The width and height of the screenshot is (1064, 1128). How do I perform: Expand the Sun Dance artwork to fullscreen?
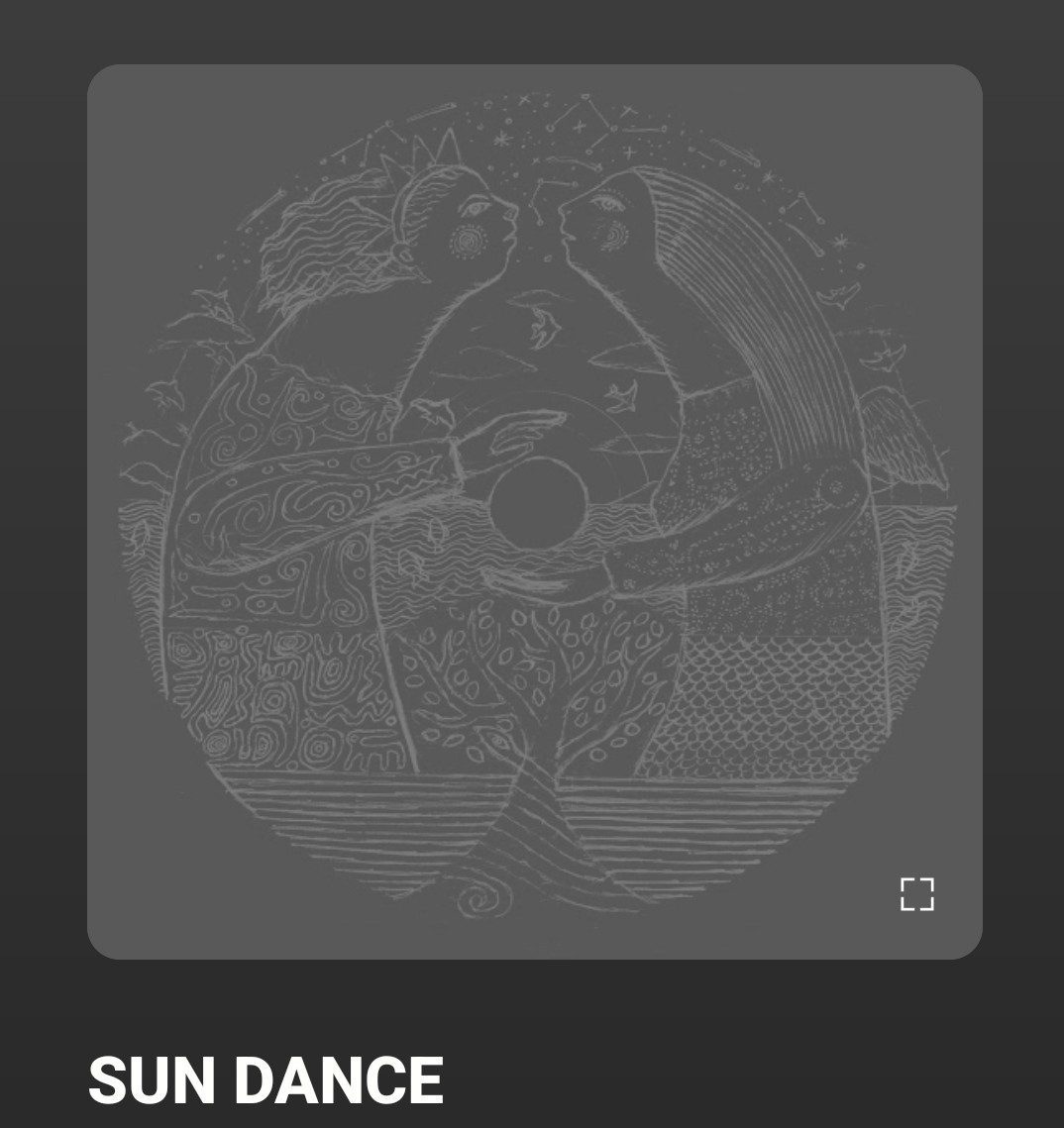(x=916, y=893)
